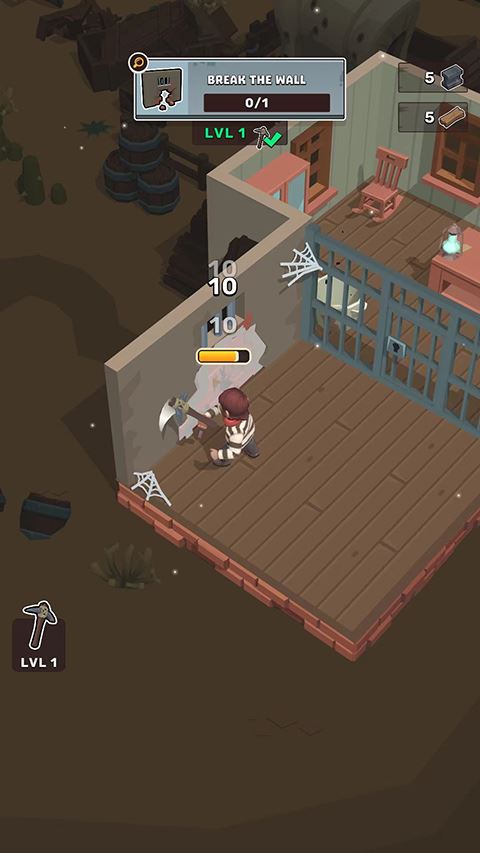This screenshot has width=480, height=853.
Task: Open the Break the Wall quest panel
Action: [240, 89]
